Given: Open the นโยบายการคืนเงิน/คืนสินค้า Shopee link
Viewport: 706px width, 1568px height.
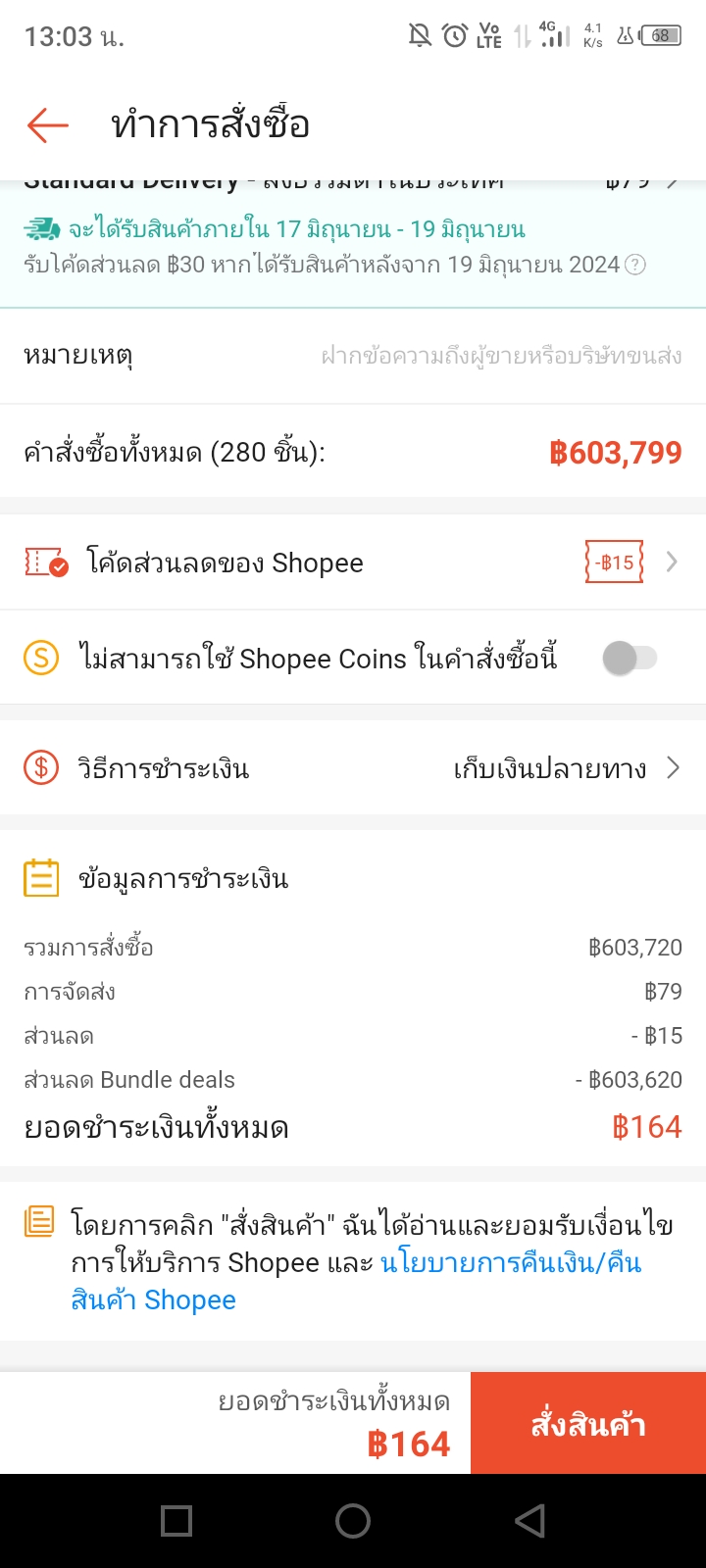Looking at the screenshot, I should pos(356,1281).
